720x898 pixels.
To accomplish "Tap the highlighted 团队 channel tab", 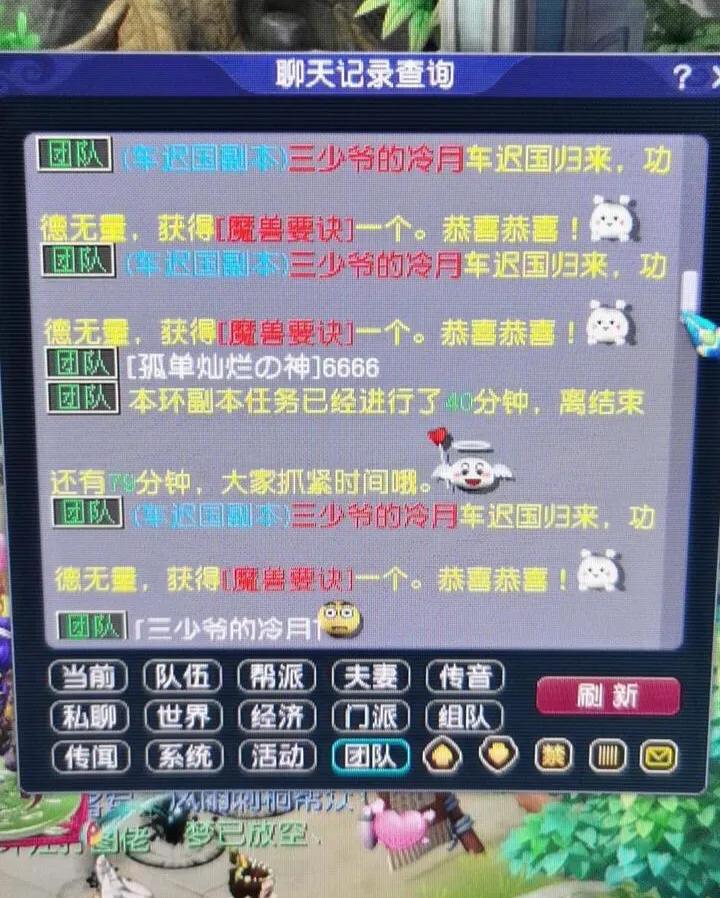I will (371, 756).
